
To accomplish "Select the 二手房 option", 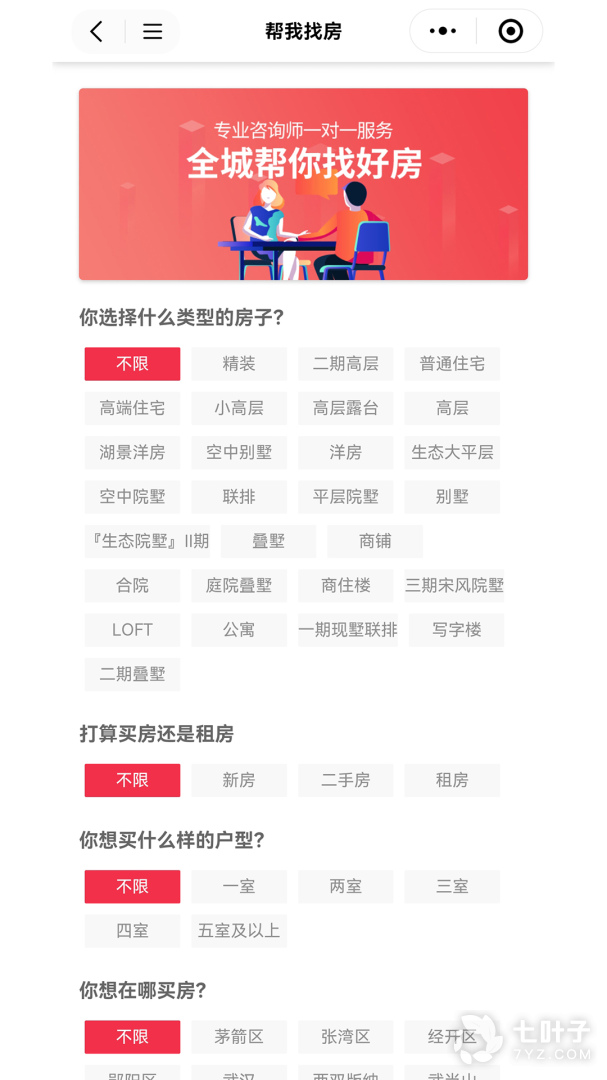I will (346, 780).
